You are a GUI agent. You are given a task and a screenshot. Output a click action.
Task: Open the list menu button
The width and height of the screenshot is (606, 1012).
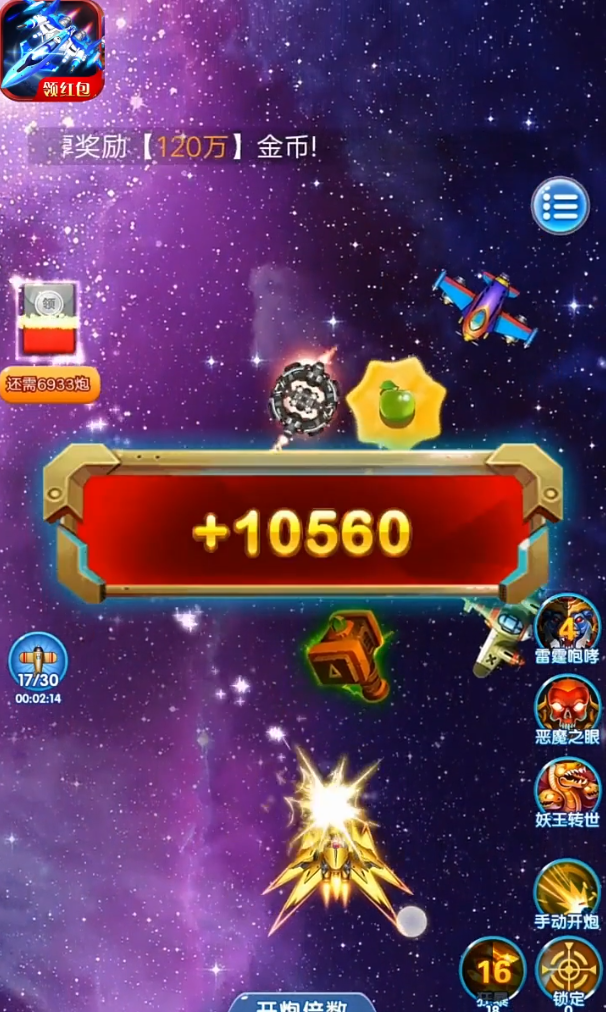[x=559, y=207]
